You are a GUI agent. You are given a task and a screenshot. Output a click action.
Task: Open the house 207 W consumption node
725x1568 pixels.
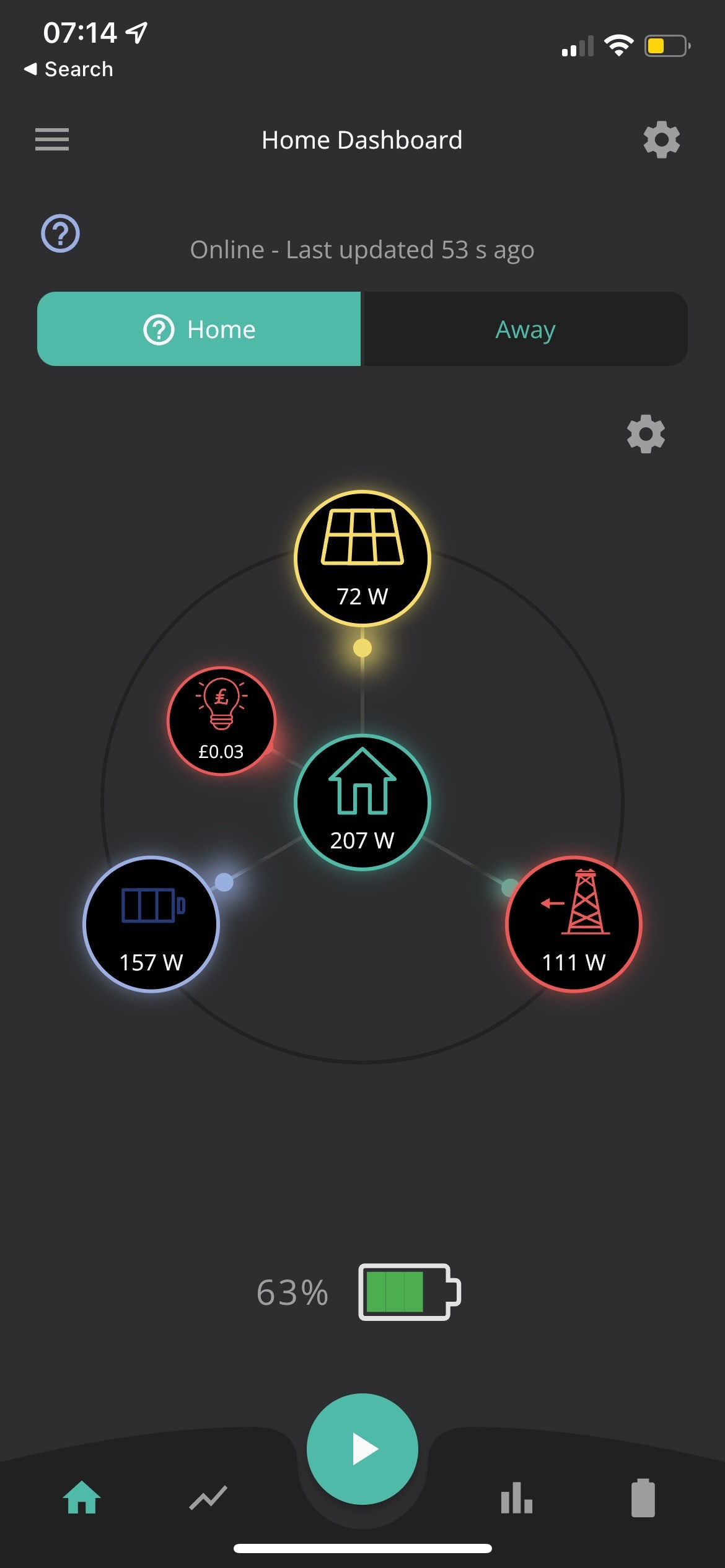point(362,802)
